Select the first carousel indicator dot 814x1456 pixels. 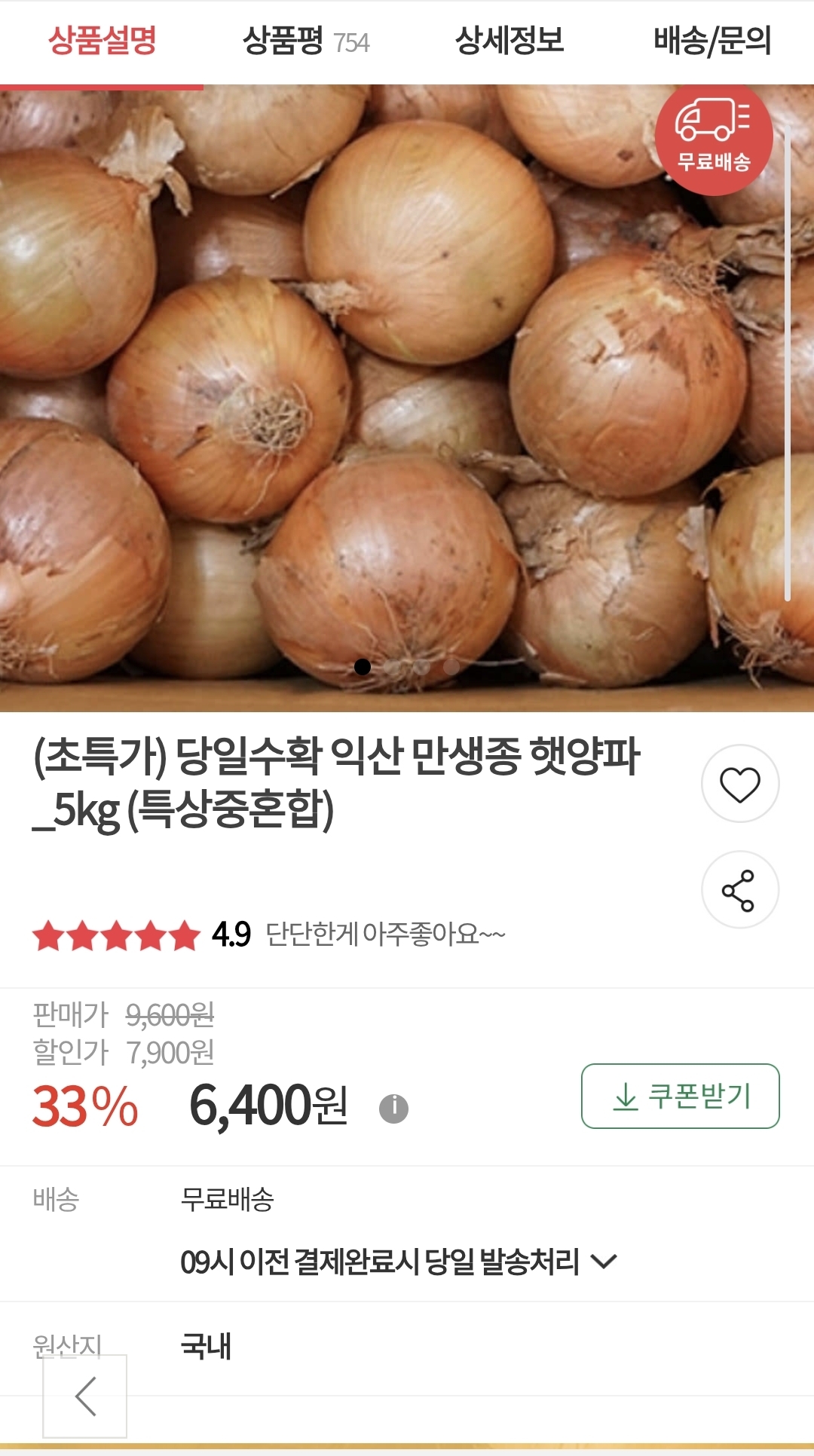[x=362, y=668]
